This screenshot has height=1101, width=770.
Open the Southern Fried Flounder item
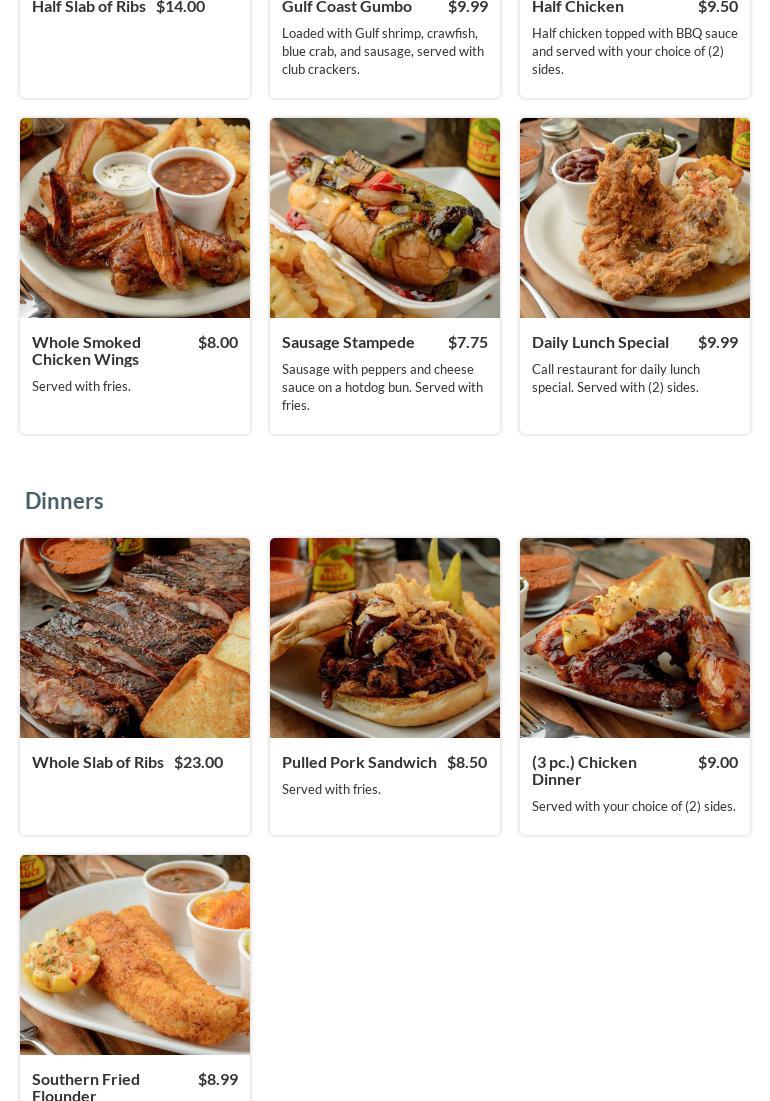[x=135, y=975]
